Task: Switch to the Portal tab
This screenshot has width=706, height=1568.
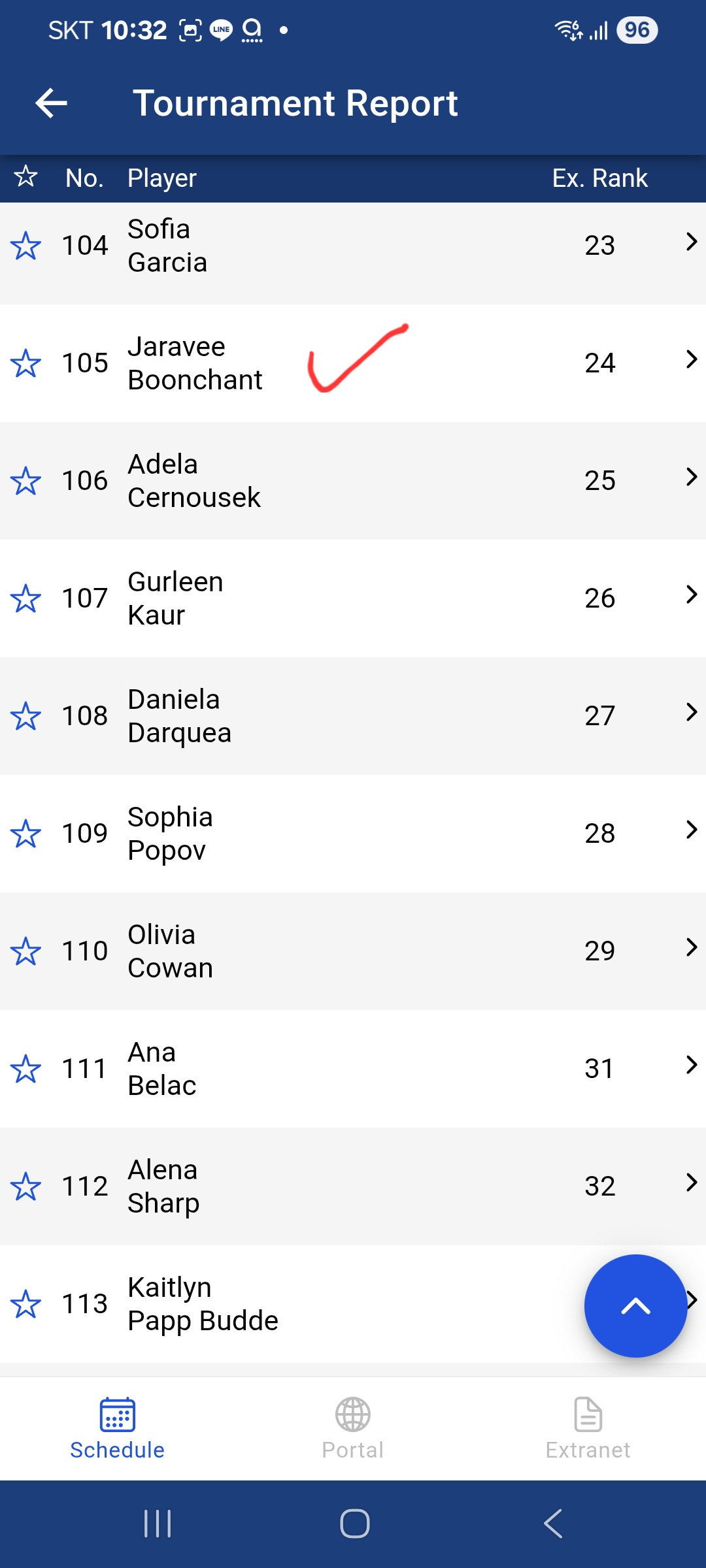Action: (x=353, y=1429)
